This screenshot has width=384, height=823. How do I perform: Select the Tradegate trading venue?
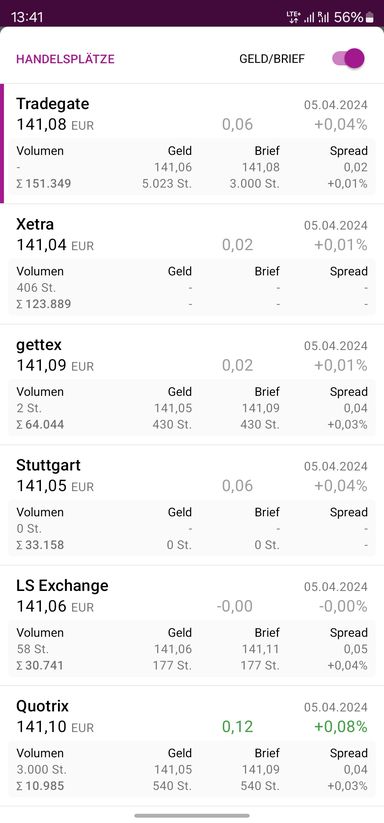(x=192, y=143)
